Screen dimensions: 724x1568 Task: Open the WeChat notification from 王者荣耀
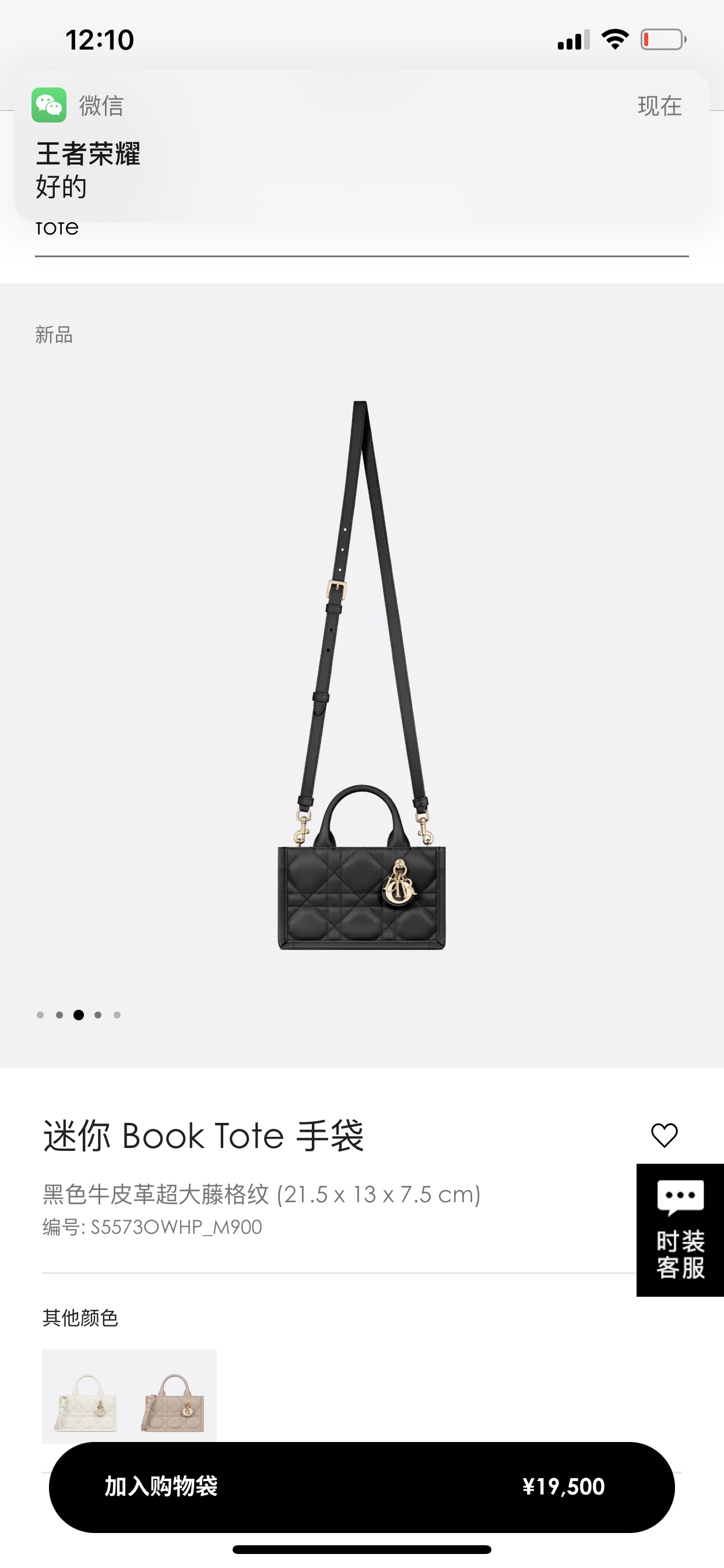[361, 146]
